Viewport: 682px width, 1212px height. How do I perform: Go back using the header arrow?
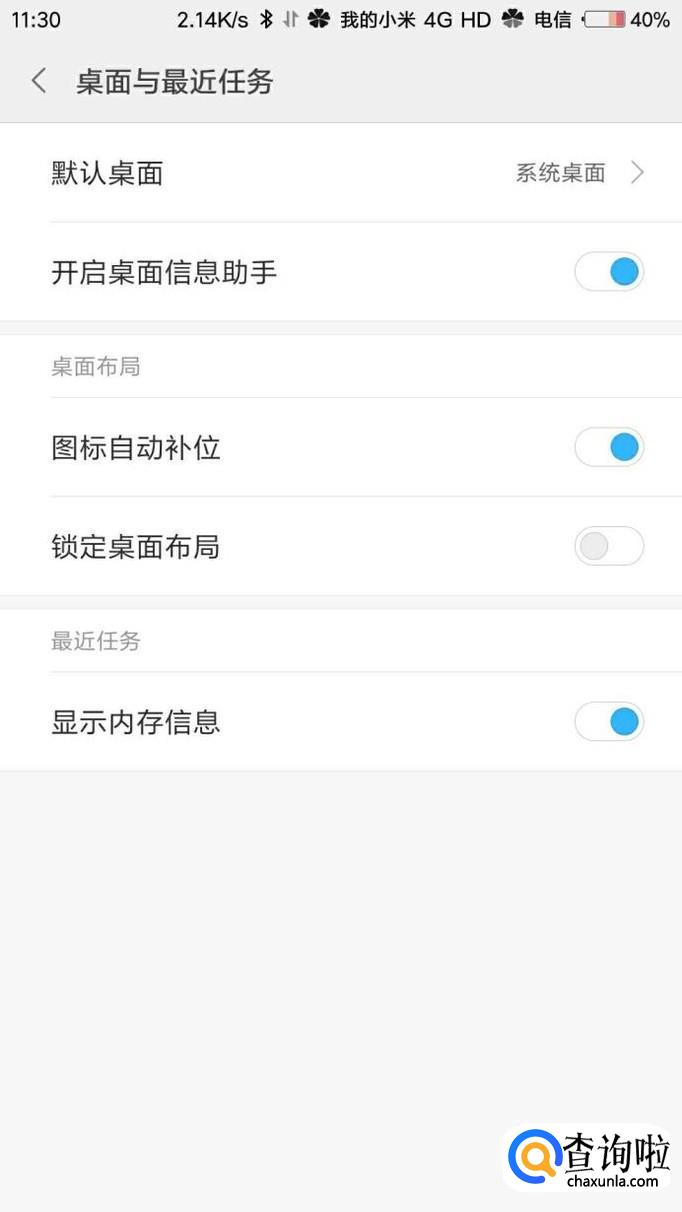pos(39,81)
